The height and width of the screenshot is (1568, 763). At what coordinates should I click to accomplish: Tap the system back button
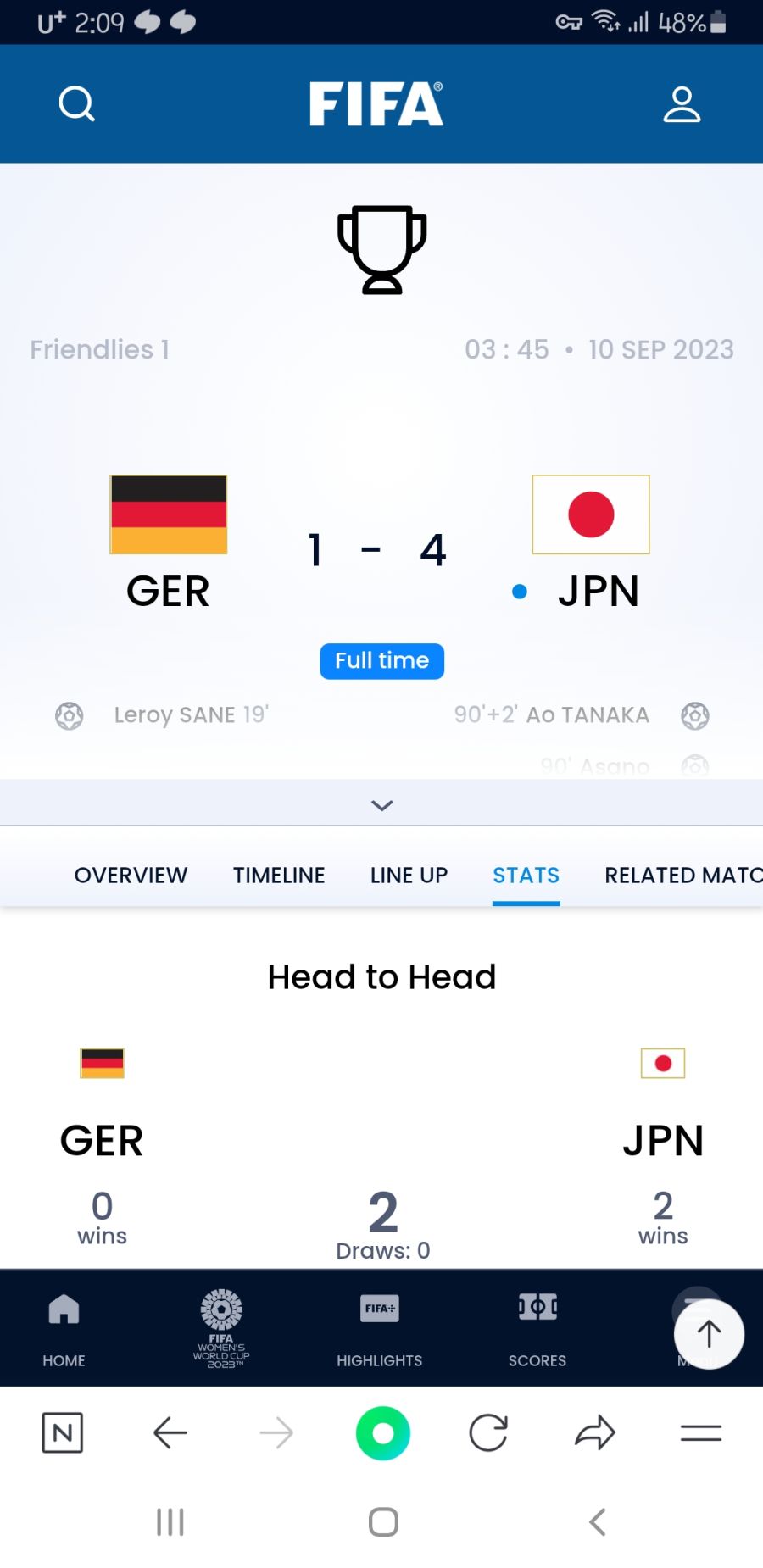pyautogui.click(x=597, y=1522)
